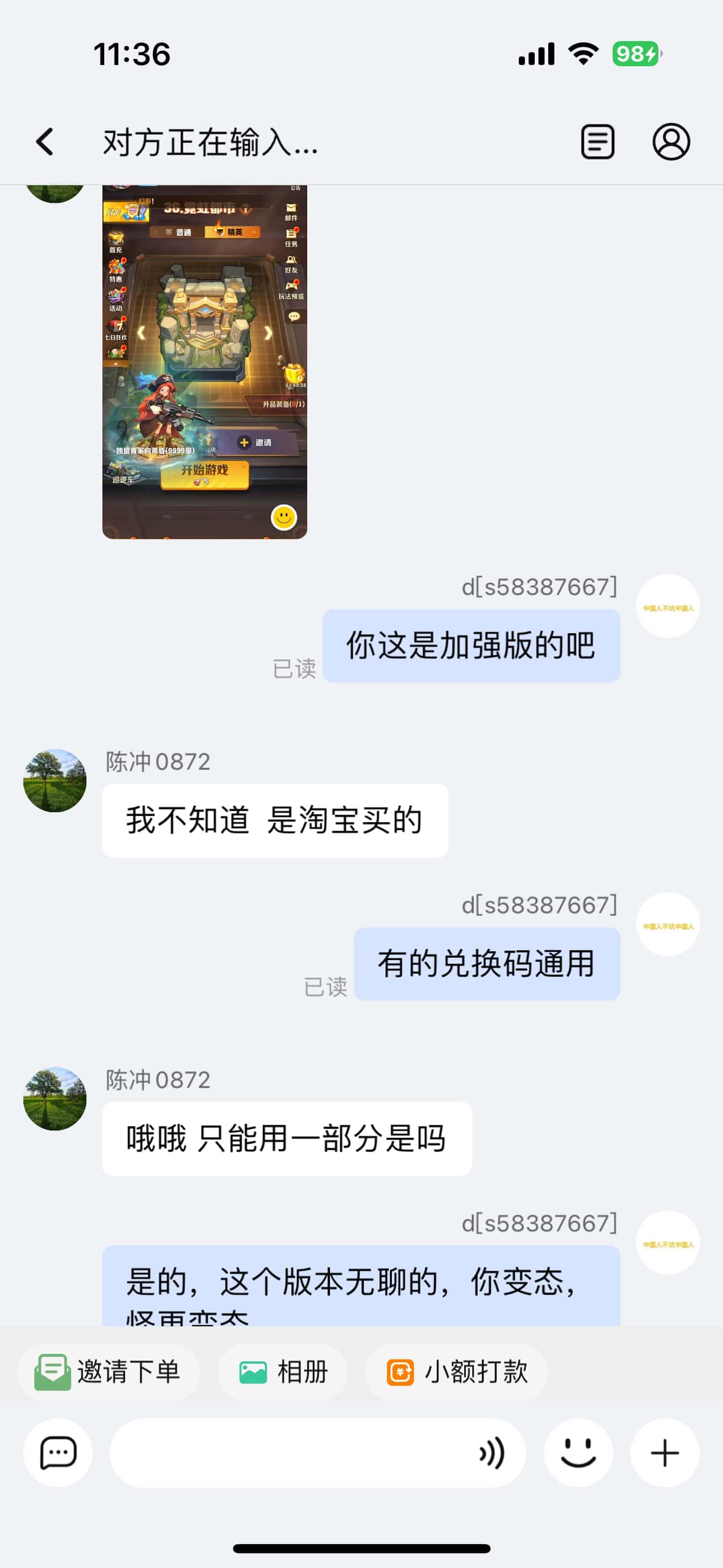Open the emoji picker
This screenshot has width=723, height=1568.
click(578, 1453)
